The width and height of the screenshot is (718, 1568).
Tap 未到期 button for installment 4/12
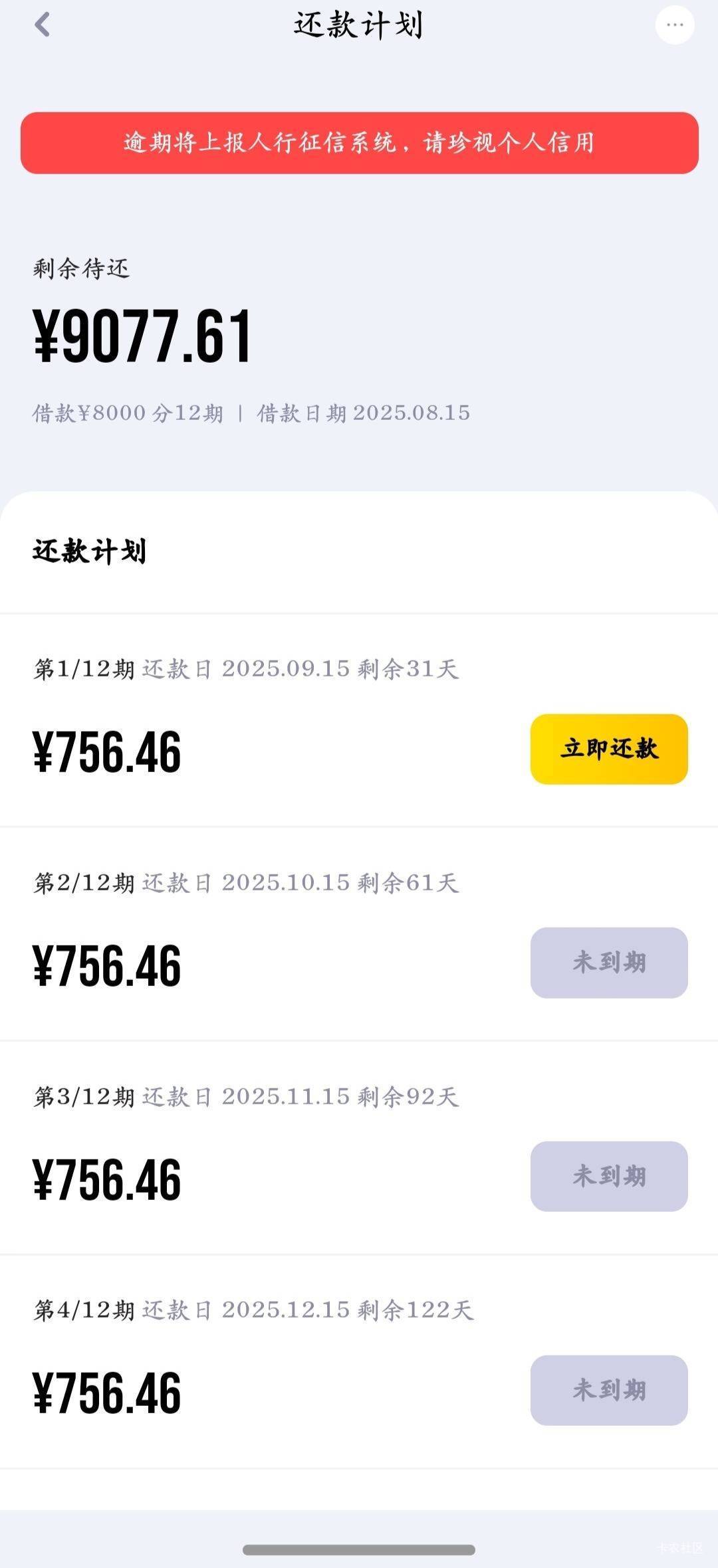tap(609, 1391)
